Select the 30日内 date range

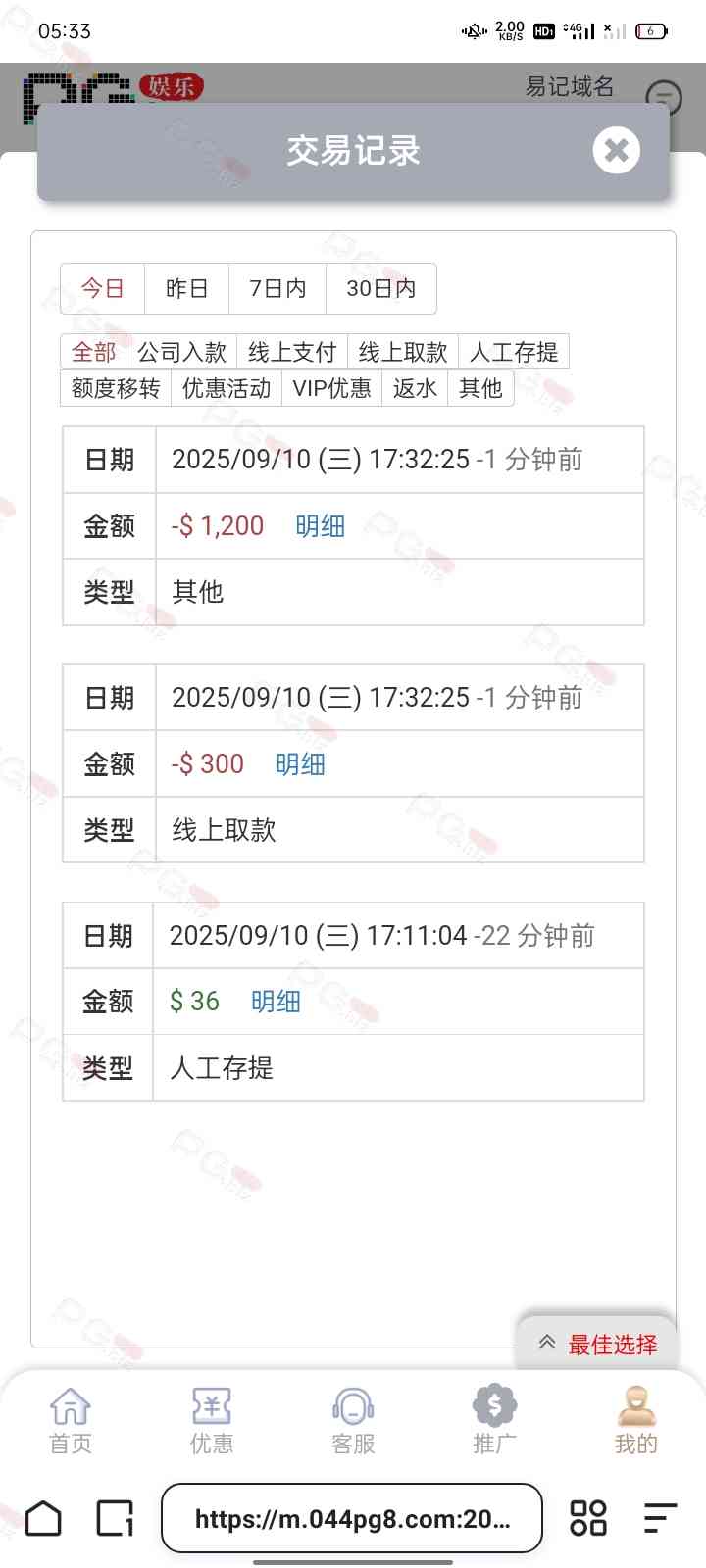click(x=380, y=288)
